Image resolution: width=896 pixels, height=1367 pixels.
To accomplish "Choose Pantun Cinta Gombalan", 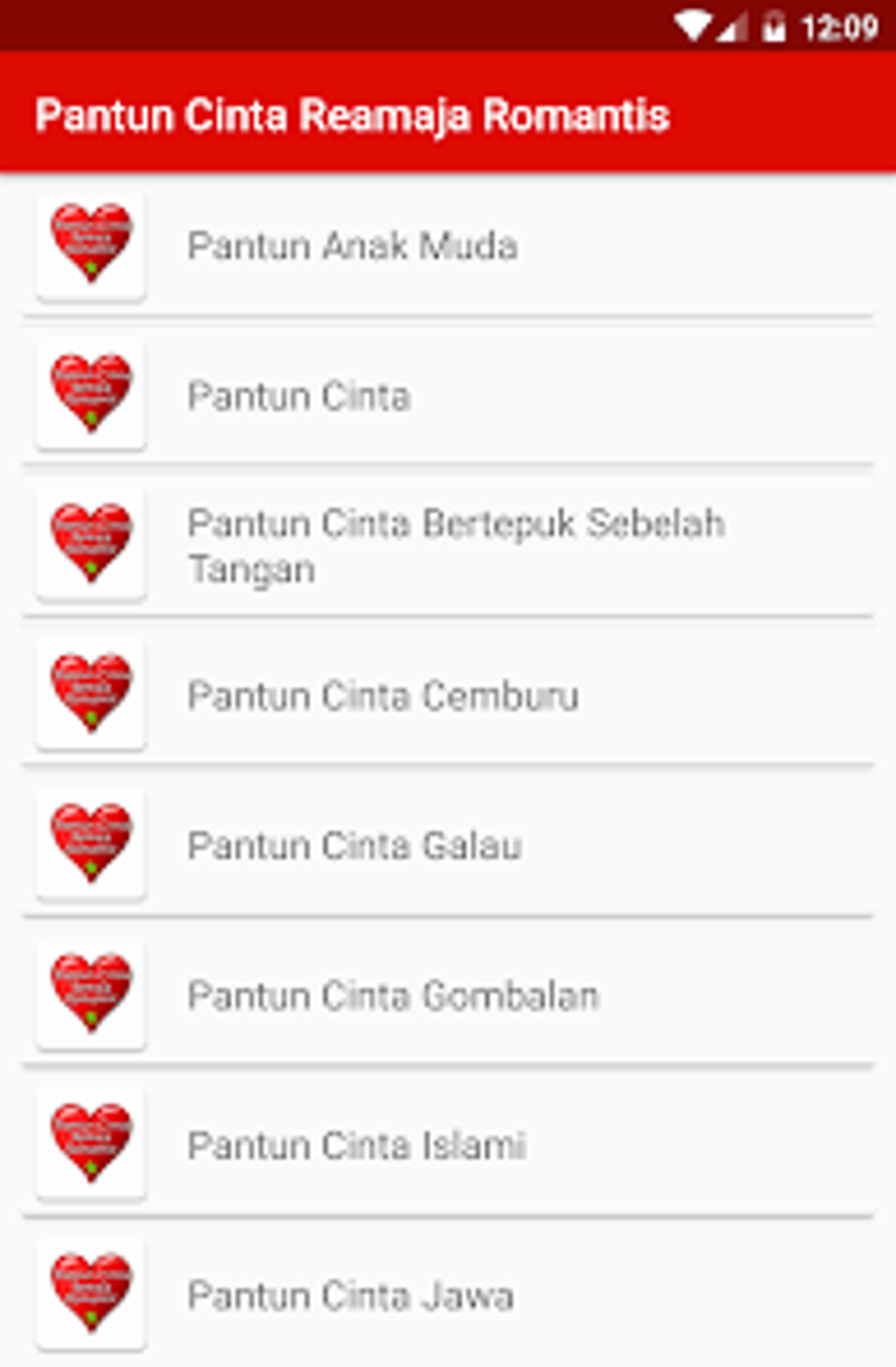I will (x=393, y=996).
